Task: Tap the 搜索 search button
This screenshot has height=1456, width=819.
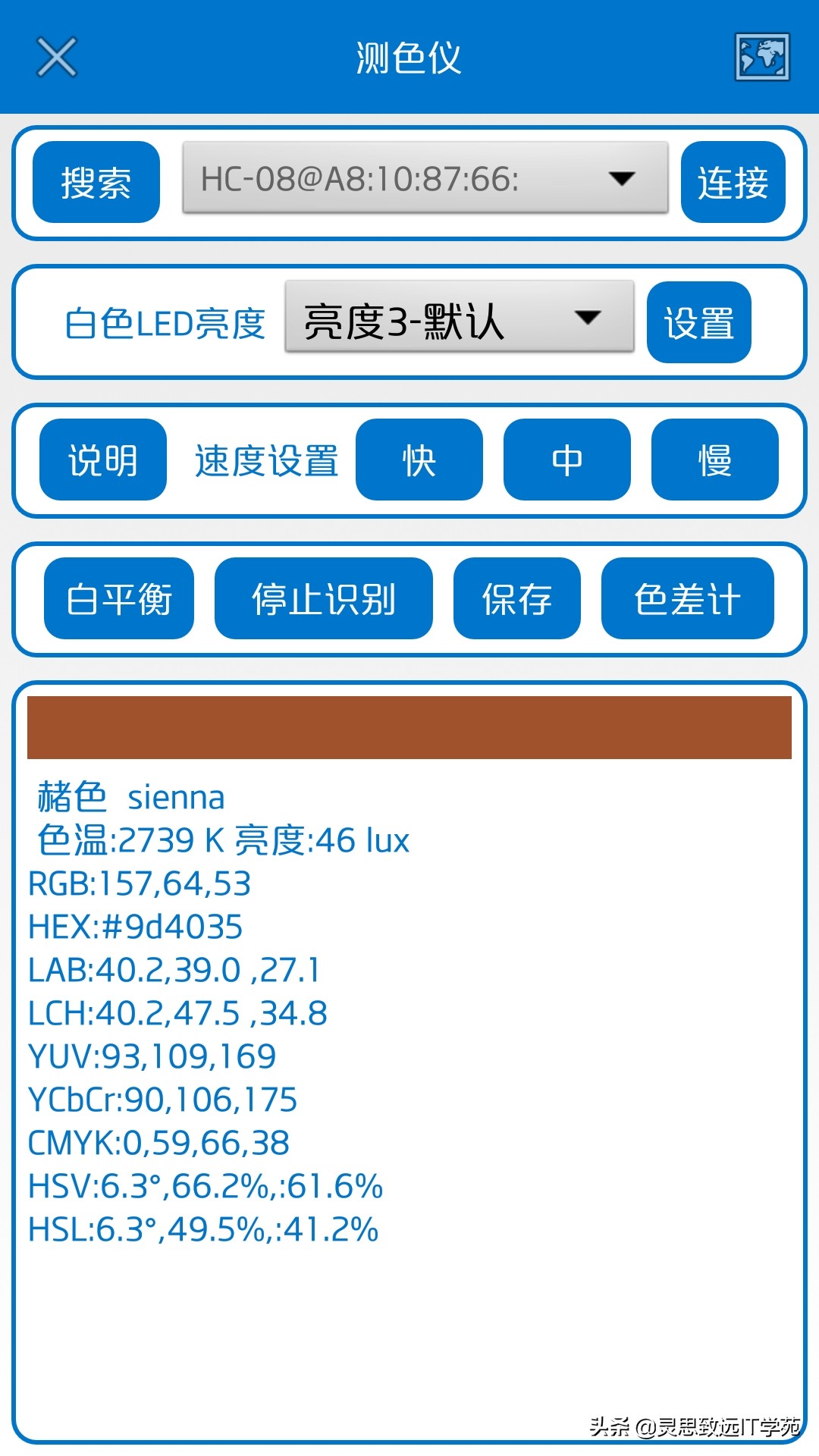Action: (96, 180)
